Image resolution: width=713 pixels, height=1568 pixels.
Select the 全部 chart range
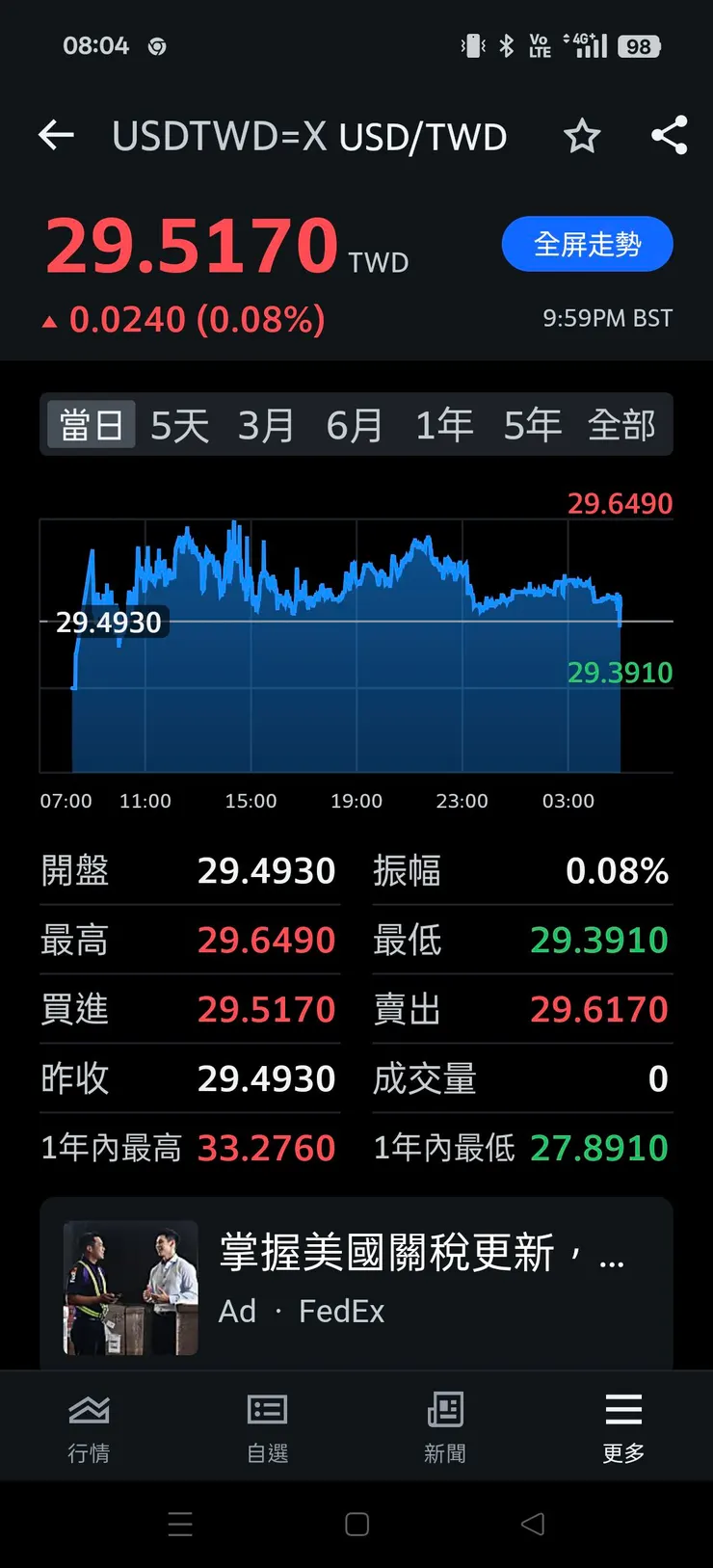(x=621, y=424)
